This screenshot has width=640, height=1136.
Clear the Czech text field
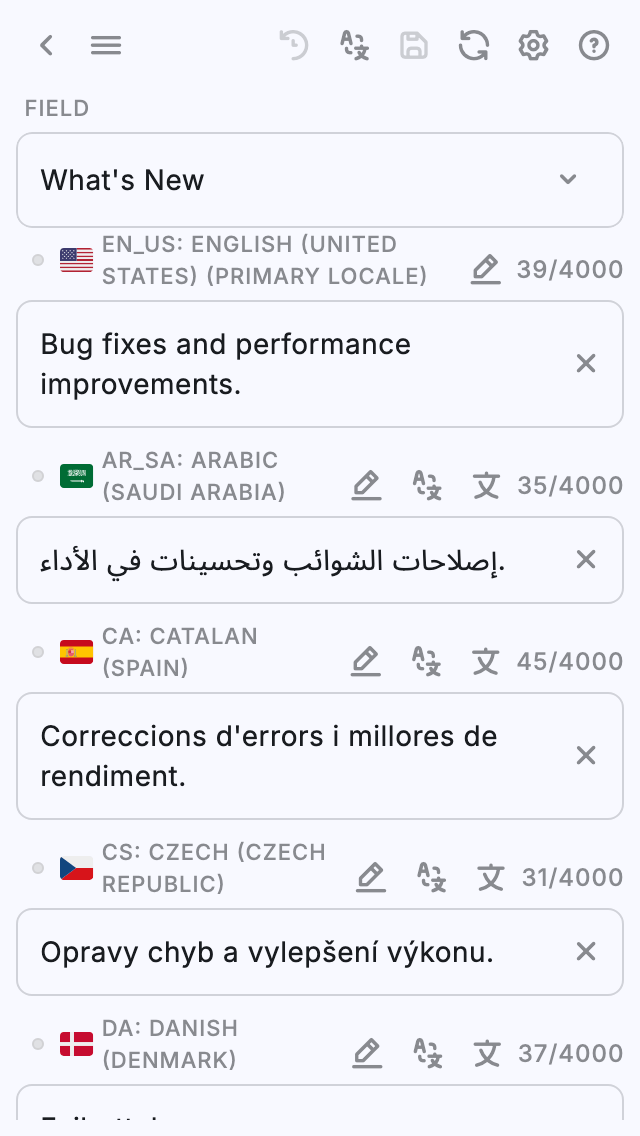coord(586,952)
